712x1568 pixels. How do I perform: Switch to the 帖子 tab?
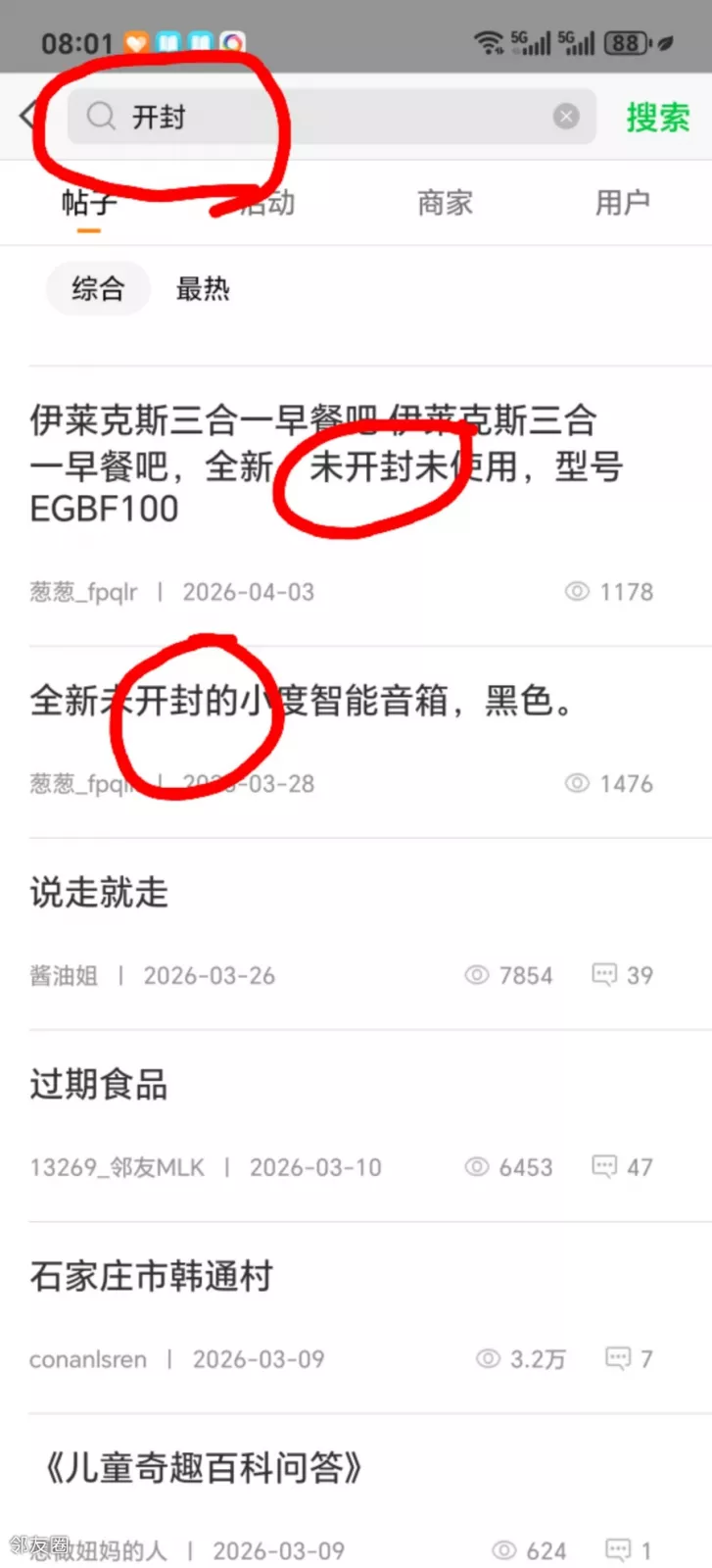pyautogui.click(x=88, y=203)
